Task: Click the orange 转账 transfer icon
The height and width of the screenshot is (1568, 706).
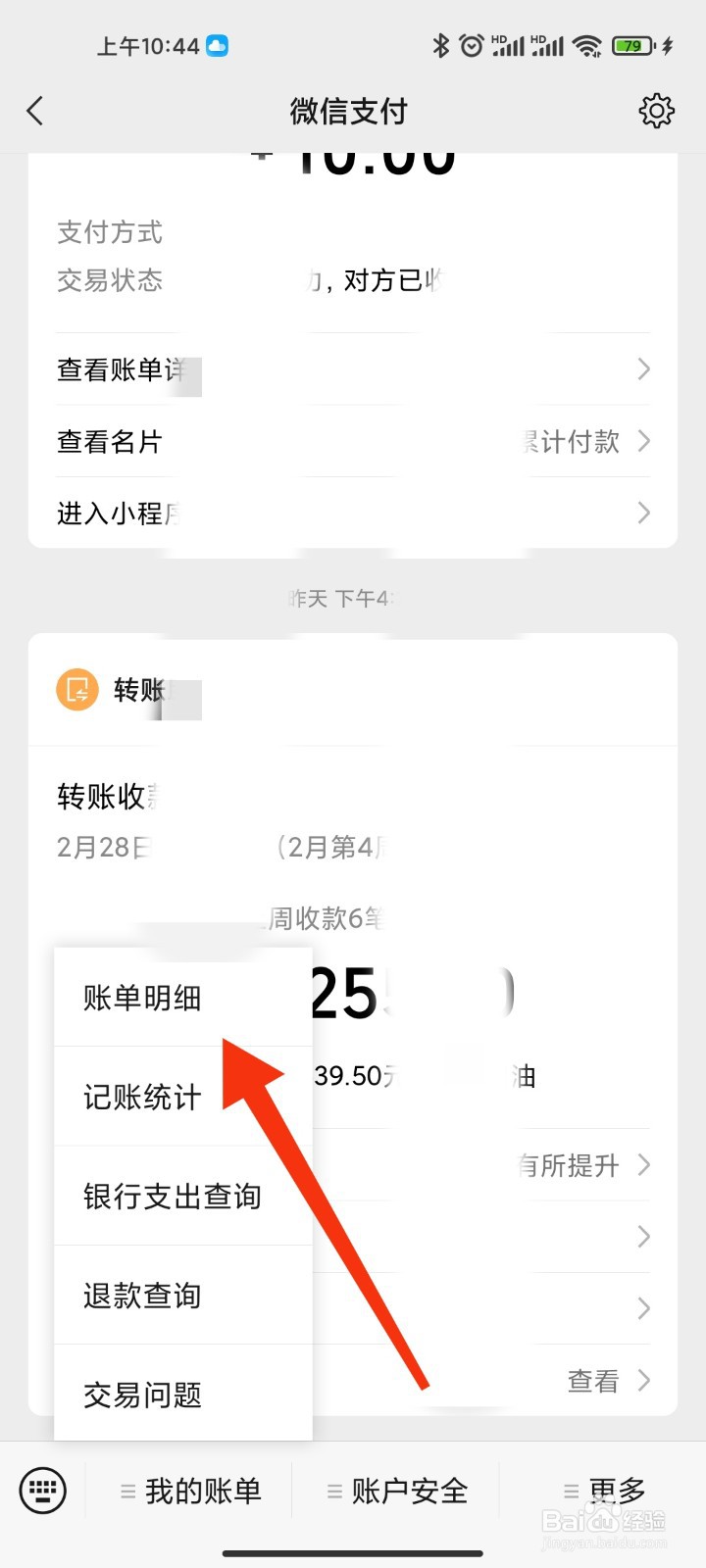Action: [76, 690]
